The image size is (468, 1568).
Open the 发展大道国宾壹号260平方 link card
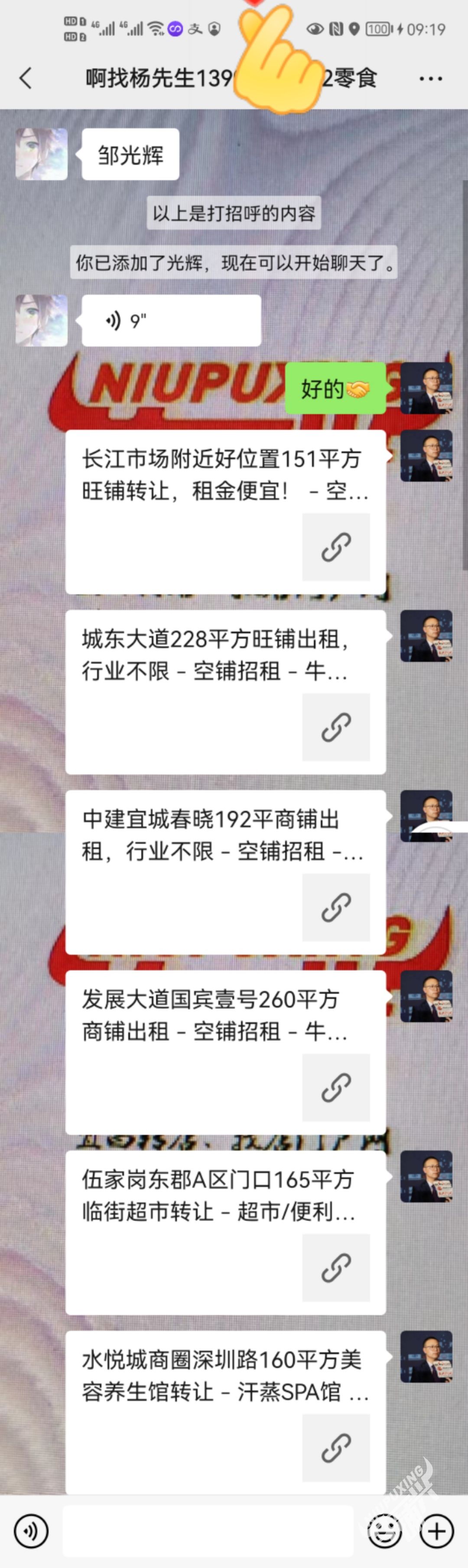pyautogui.click(x=225, y=1052)
